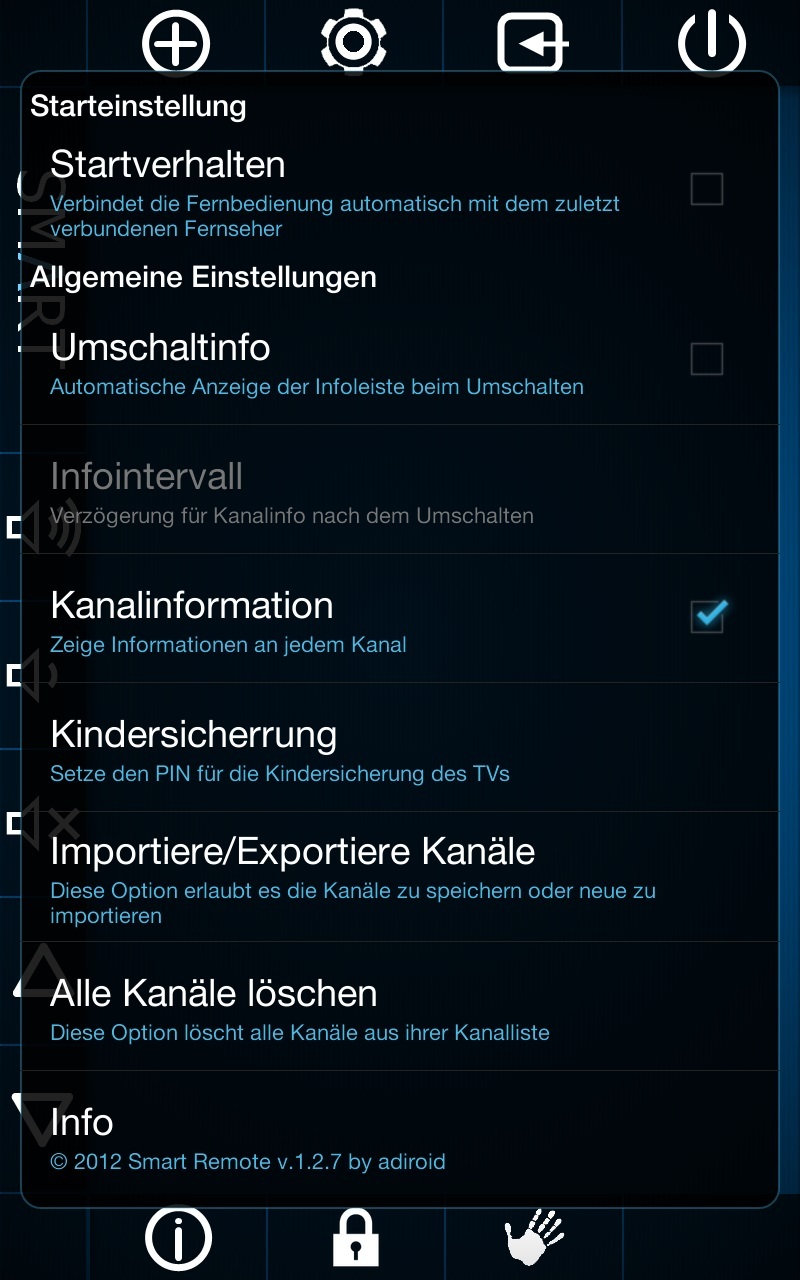Tap the power button icon
This screenshot has height=1280, width=800.
tap(712, 43)
